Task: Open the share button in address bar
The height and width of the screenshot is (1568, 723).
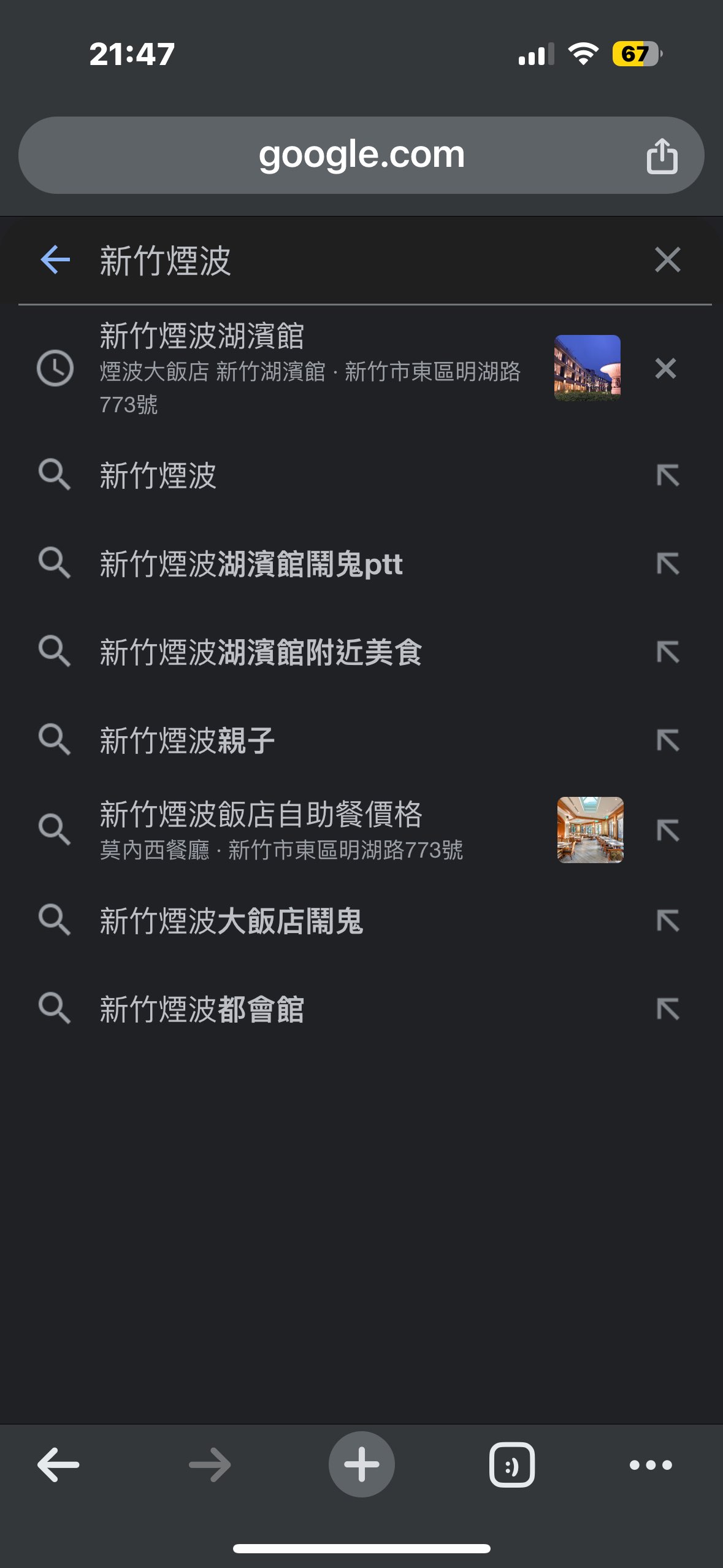Action: click(662, 156)
